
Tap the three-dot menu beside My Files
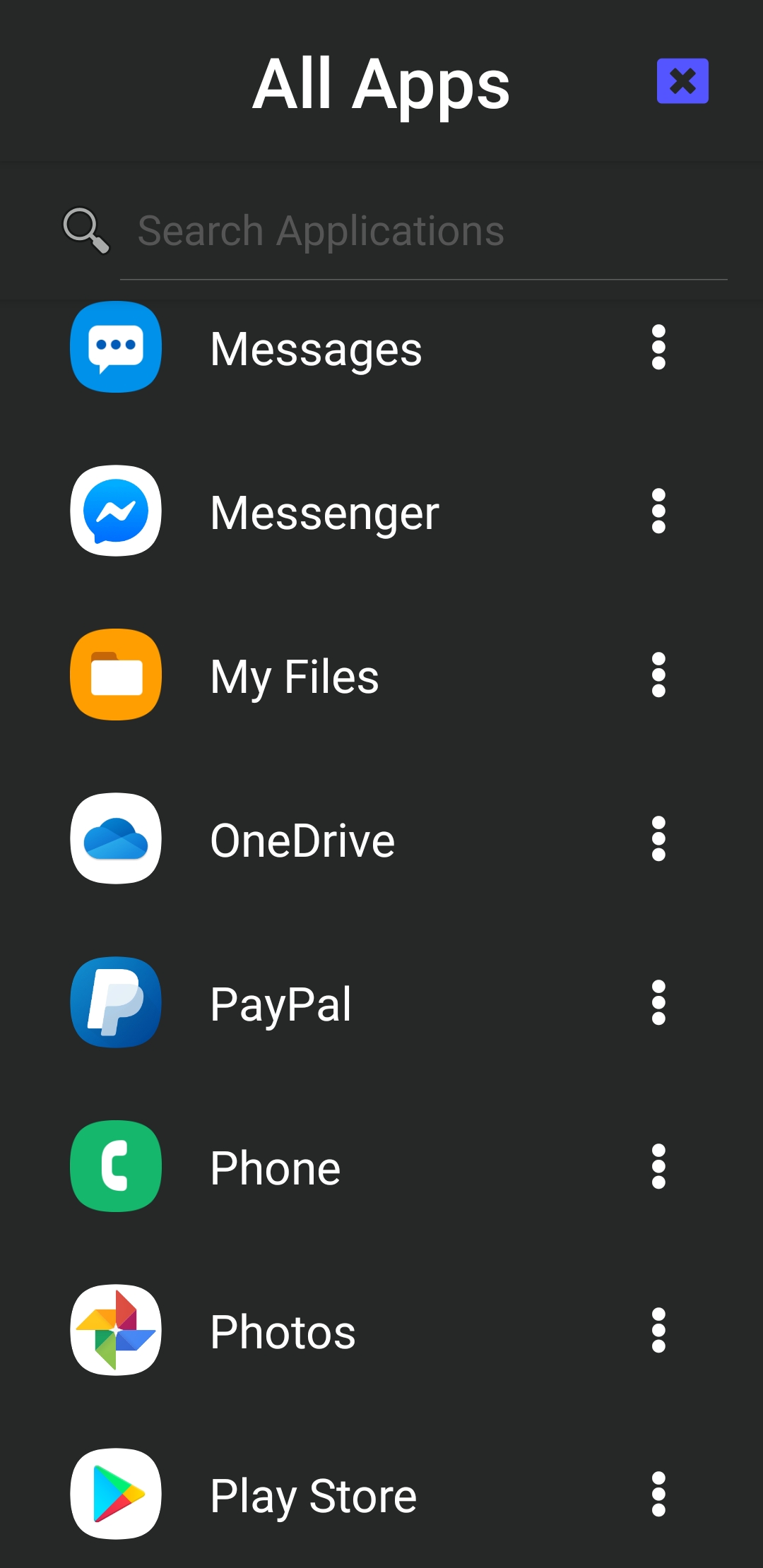(658, 675)
